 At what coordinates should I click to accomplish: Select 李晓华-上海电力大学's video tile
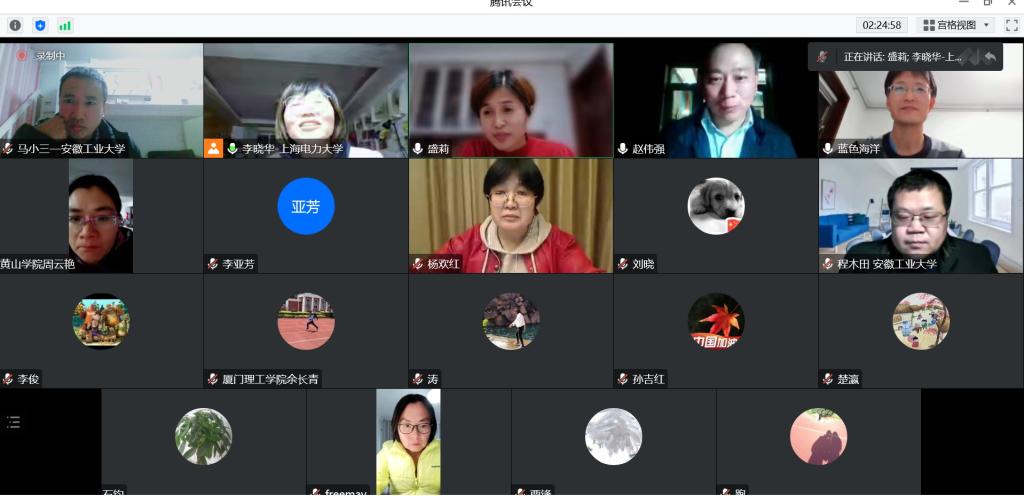click(x=306, y=100)
